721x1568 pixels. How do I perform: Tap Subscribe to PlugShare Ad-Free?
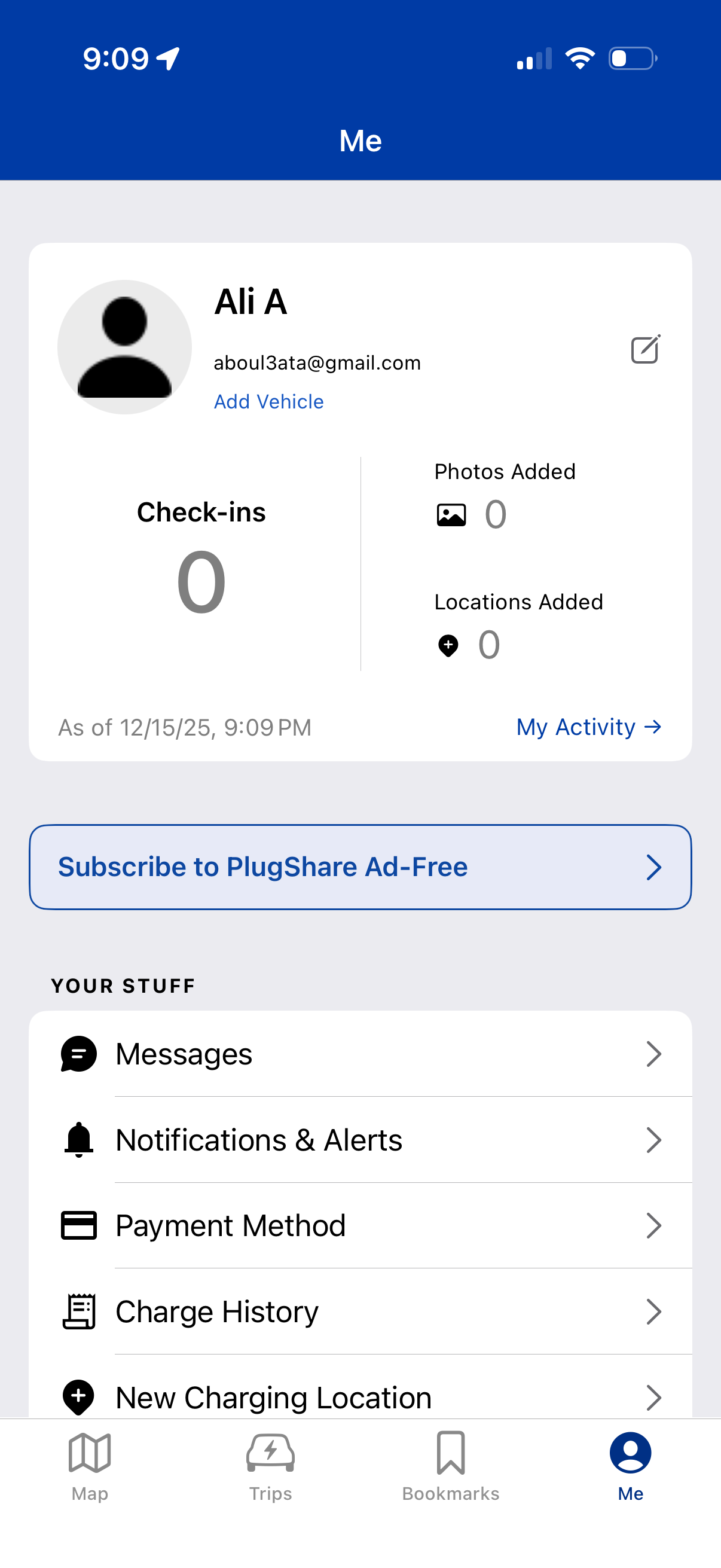(360, 866)
